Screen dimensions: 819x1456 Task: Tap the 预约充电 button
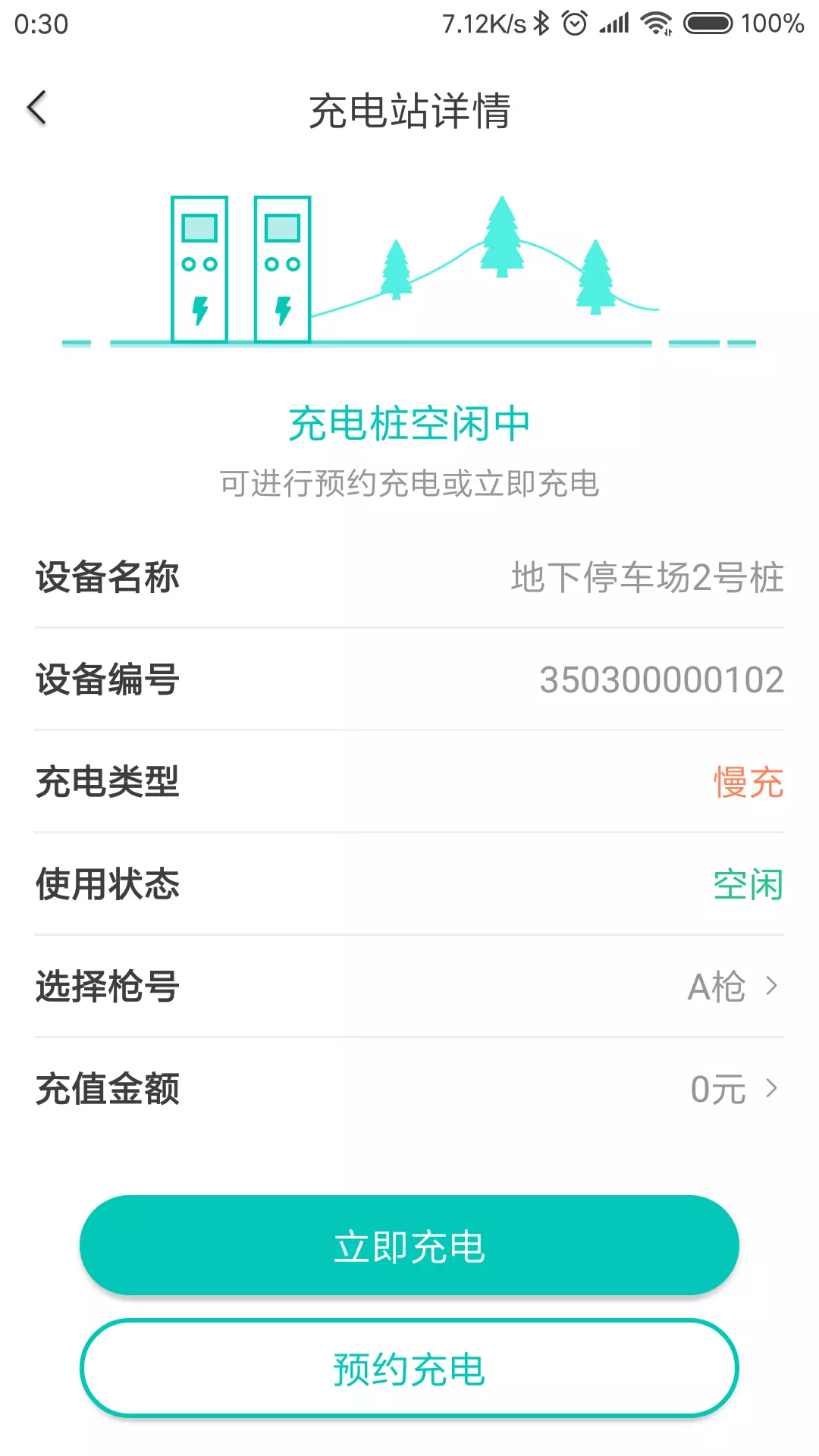(409, 1369)
